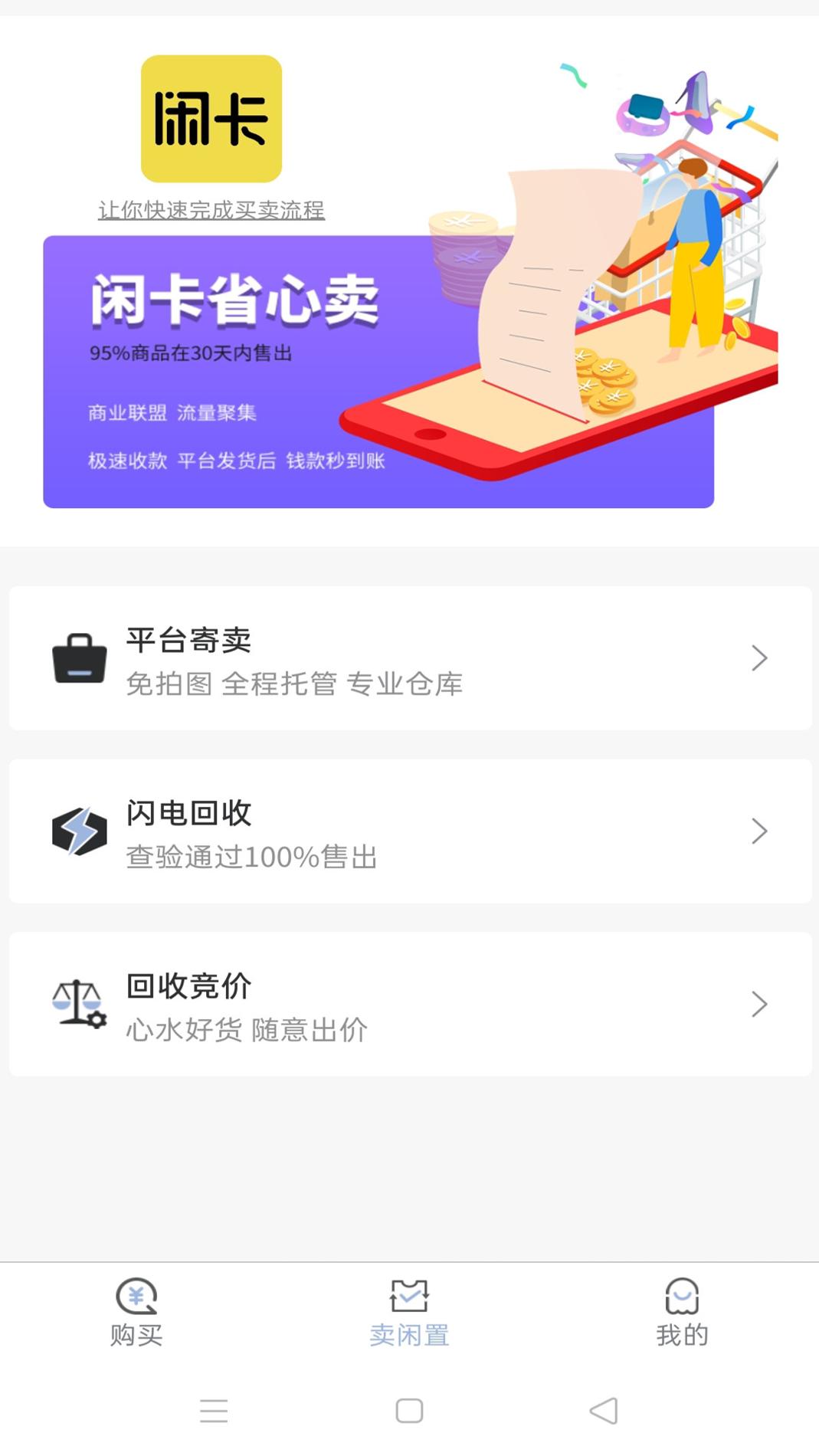This screenshot has width=819, height=1456.
Task: Tap the Android recents square navigation icon
Action: [409, 1410]
